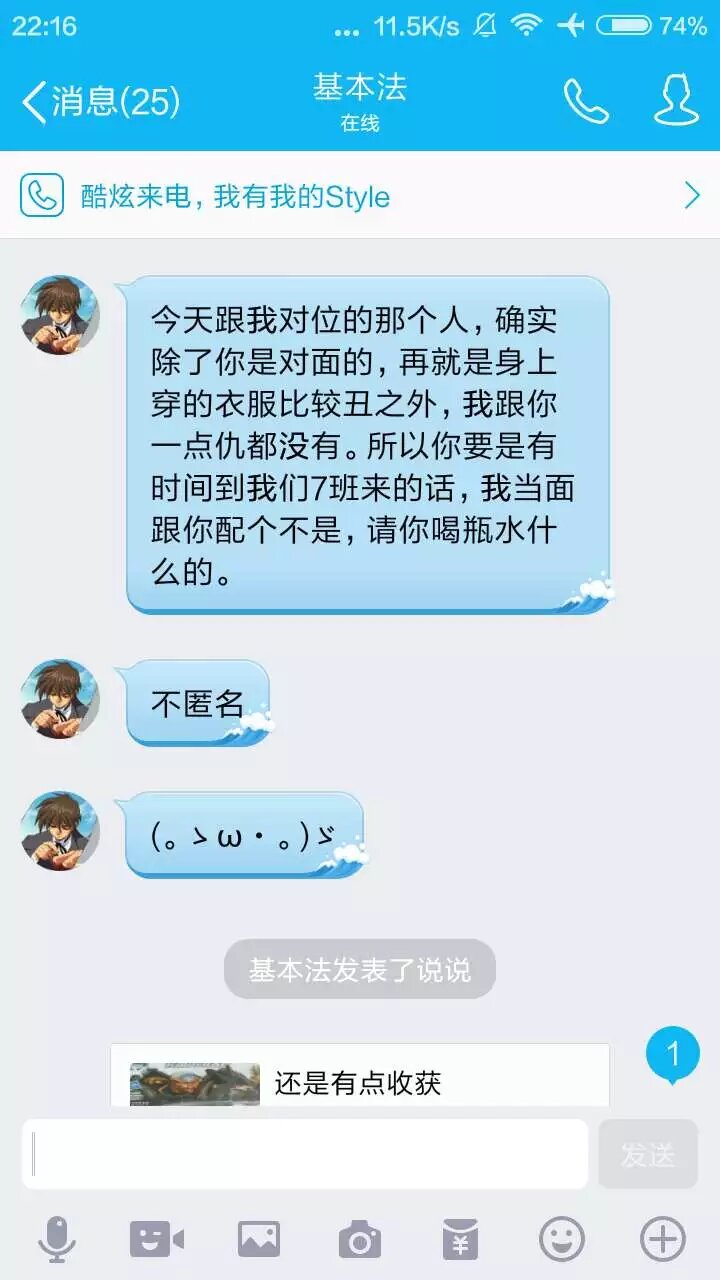Open 基本法's profile info
Screen dimensions: 720x1280
click(676, 100)
